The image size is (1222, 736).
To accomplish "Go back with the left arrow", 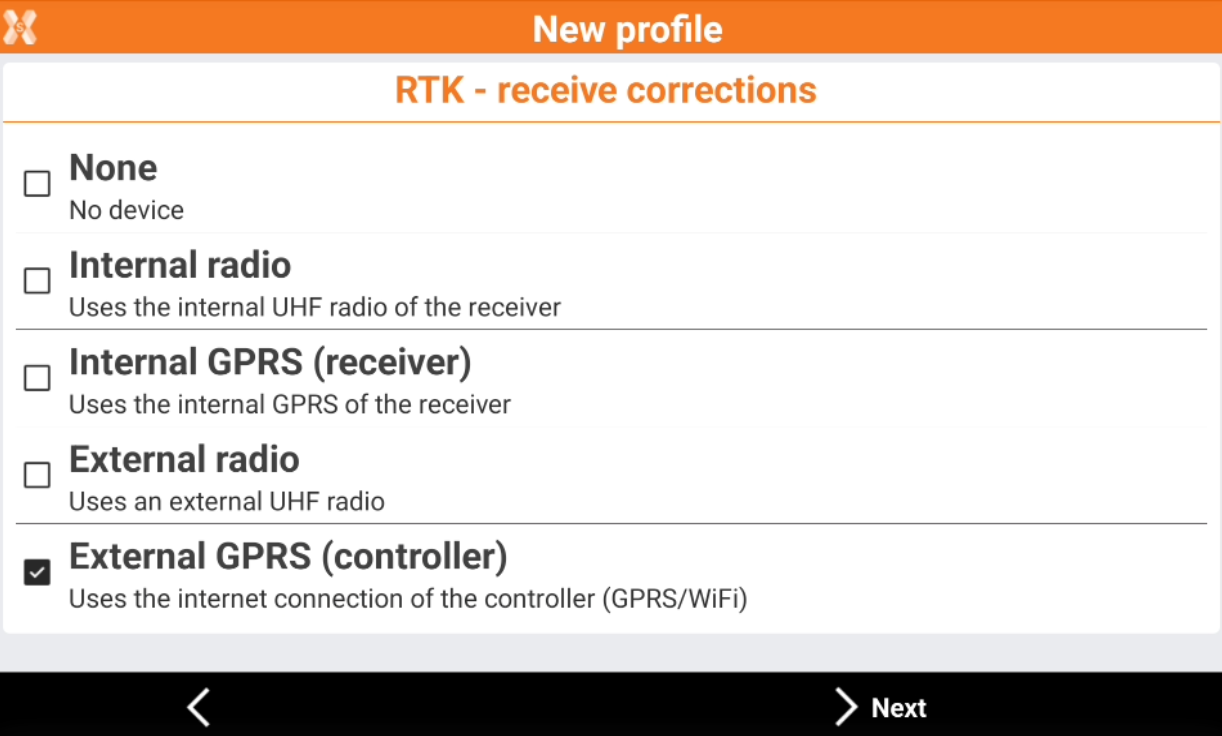I will (x=198, y=708).
